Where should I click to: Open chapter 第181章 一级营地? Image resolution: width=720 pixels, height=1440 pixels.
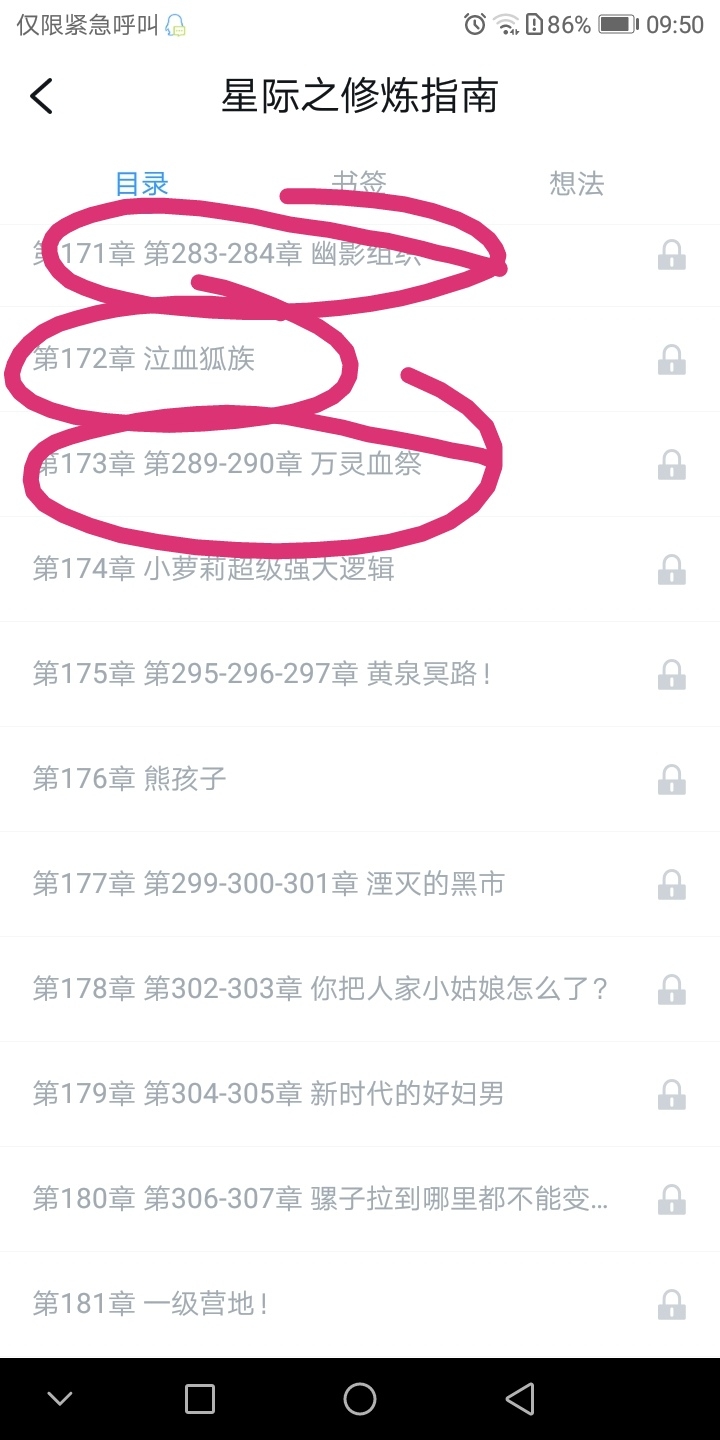[150, 1304]
